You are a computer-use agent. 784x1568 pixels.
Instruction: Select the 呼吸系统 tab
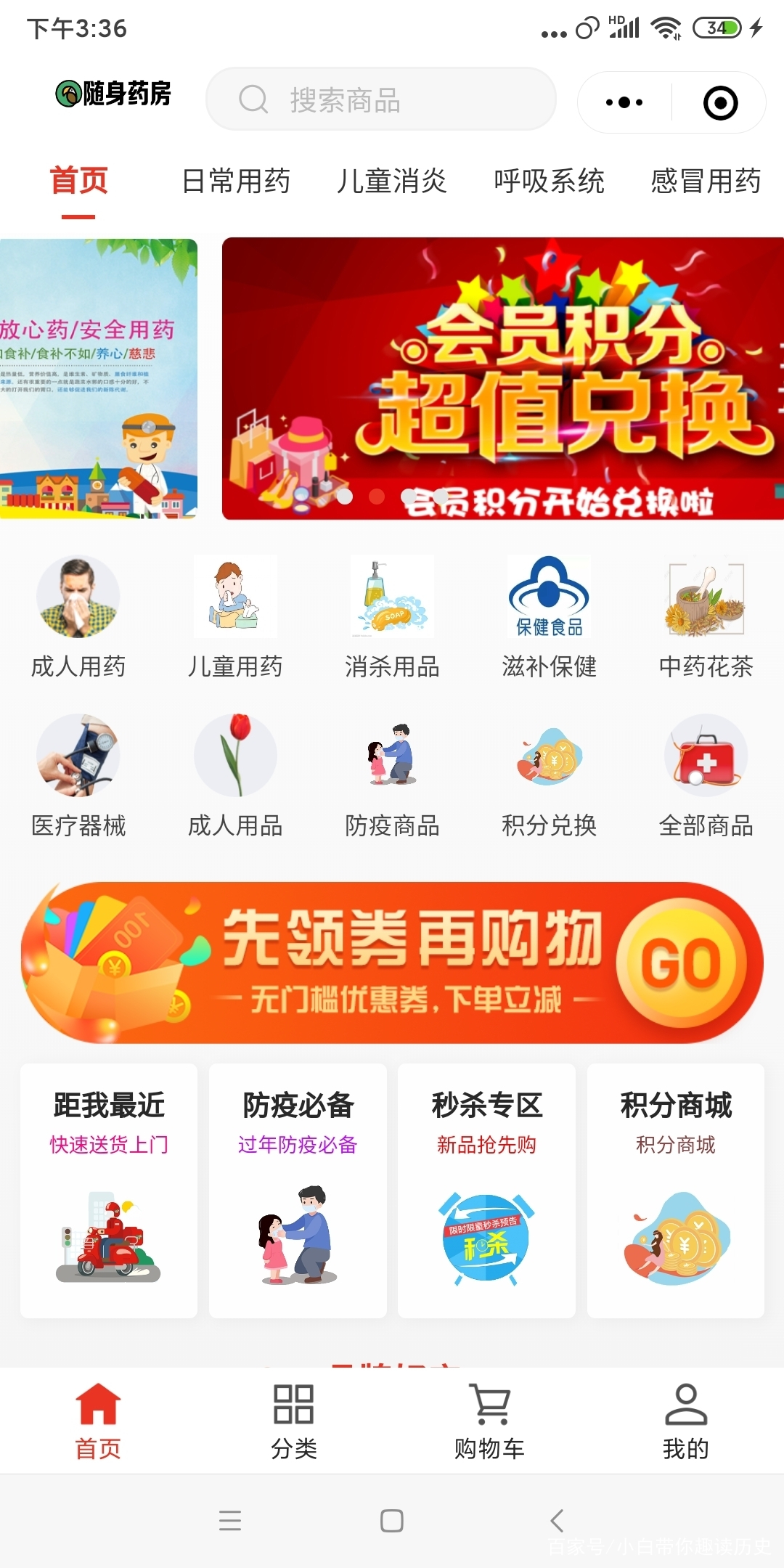pyautogui.click(x=549, y=181)
